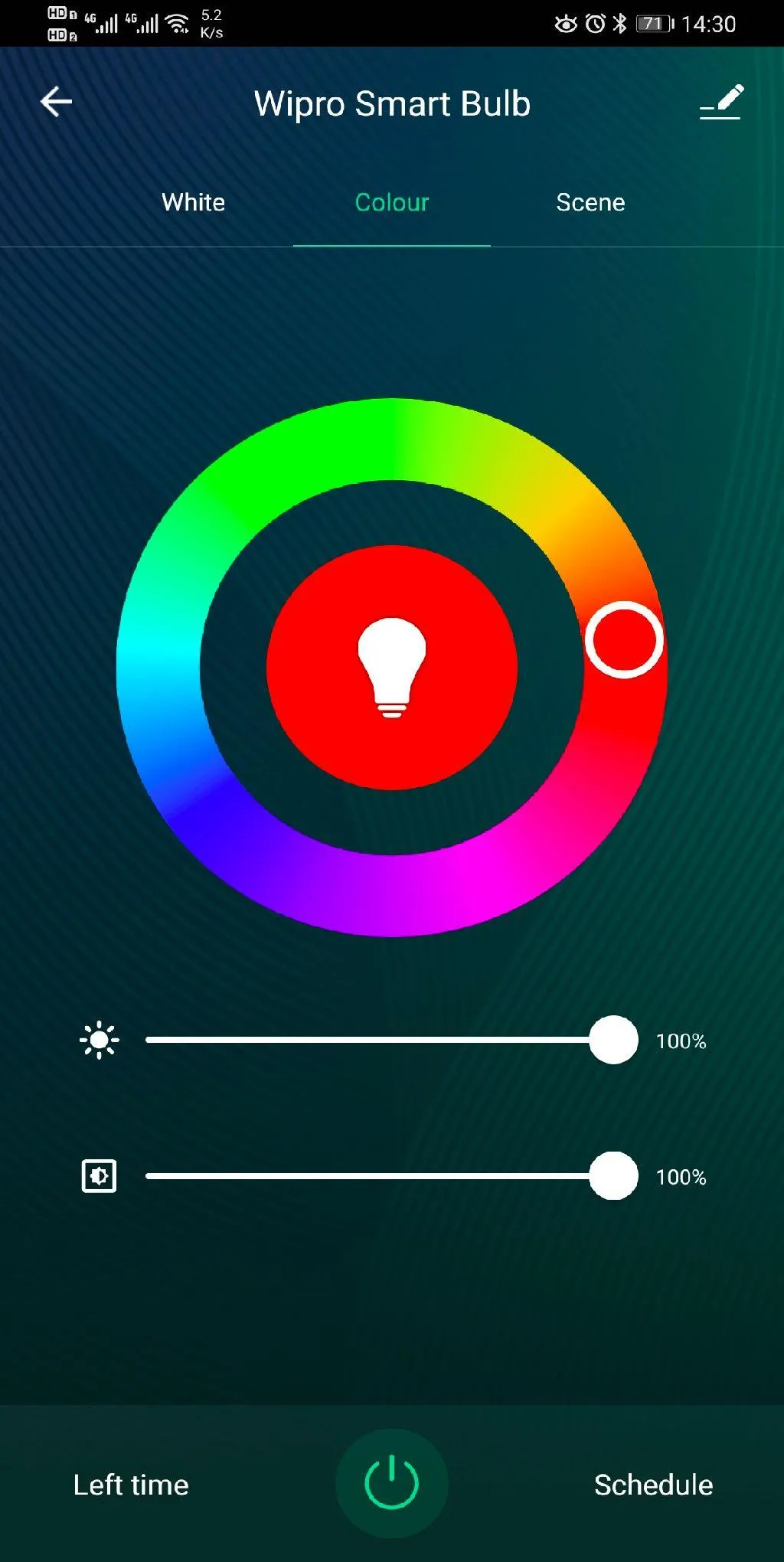784x1562 pixels.
Task: Tap the brightness slider handle
Action: (613, 1040)
